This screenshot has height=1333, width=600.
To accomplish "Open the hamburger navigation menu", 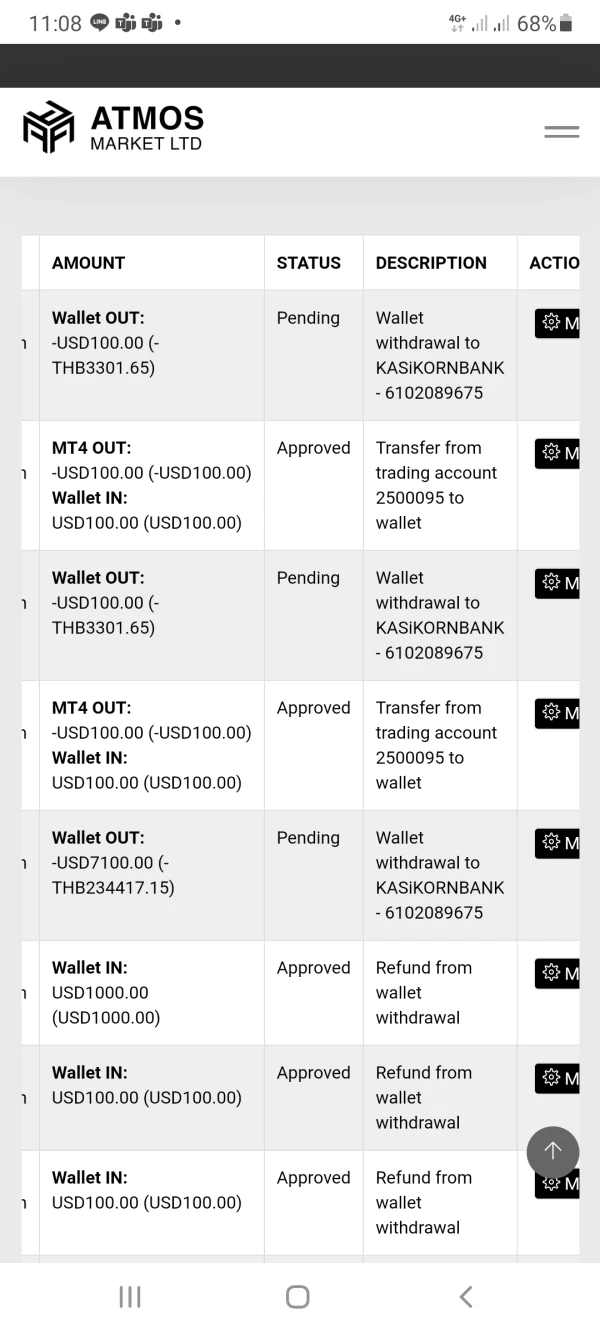I will click(561, 132).
